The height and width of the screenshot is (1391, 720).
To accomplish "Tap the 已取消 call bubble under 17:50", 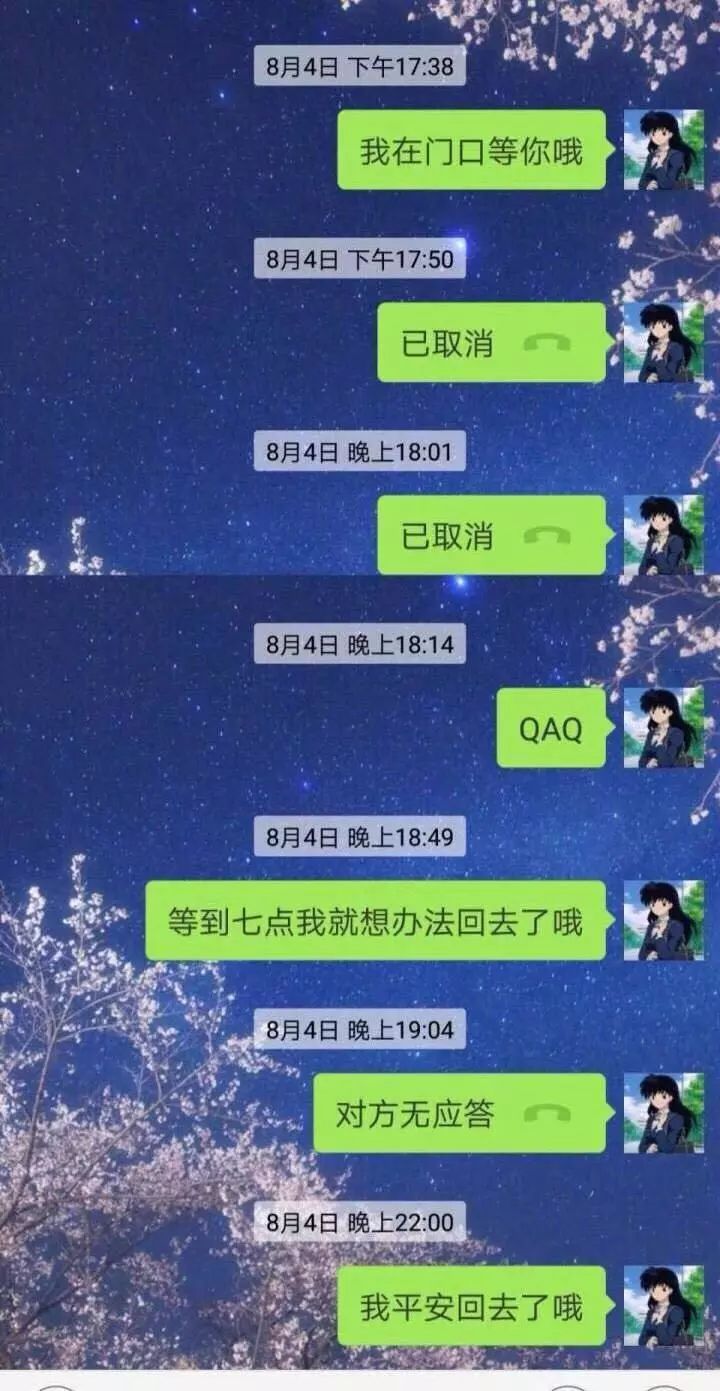I will click(x=492, y=343).
